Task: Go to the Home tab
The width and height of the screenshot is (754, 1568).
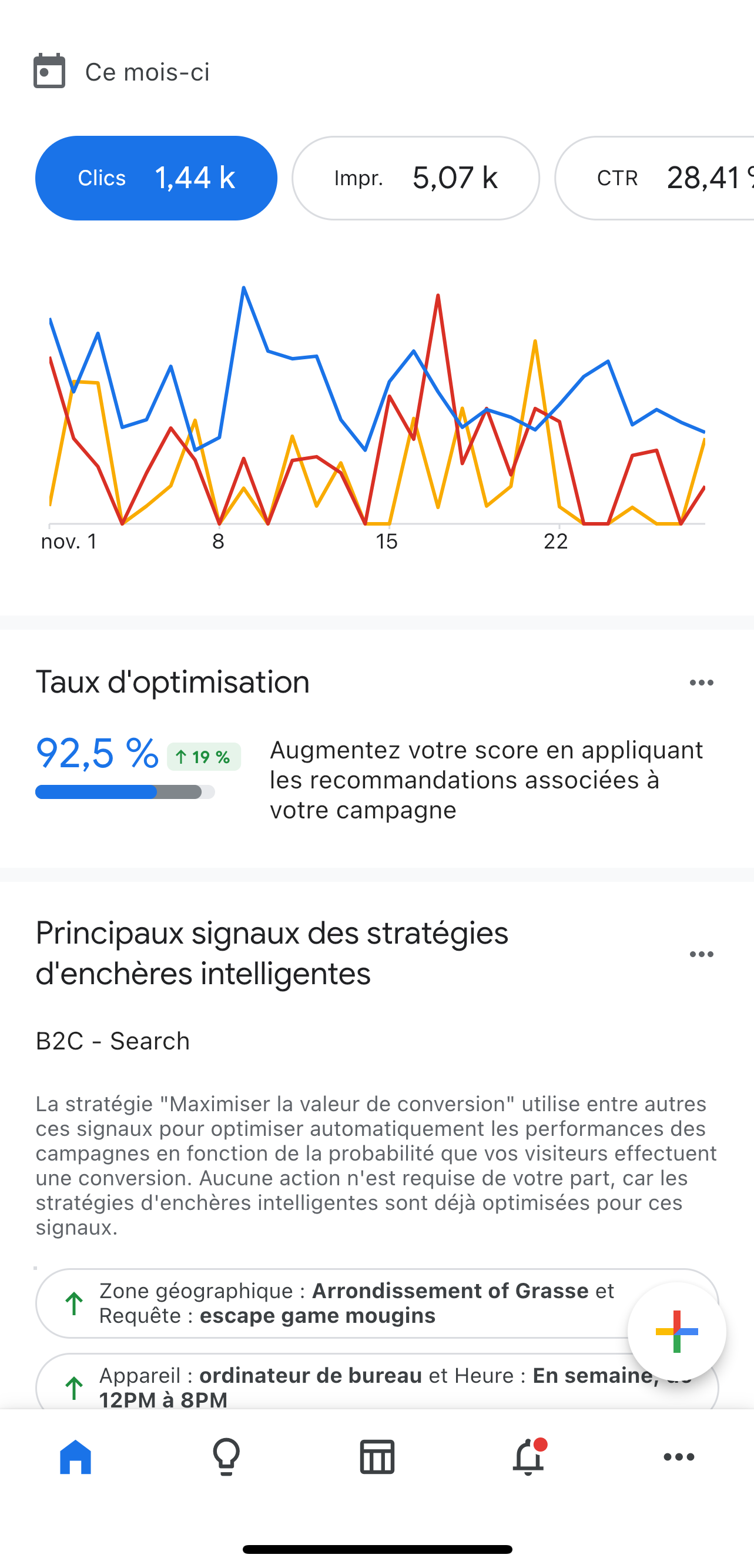Action: (x=75, y=1457)
